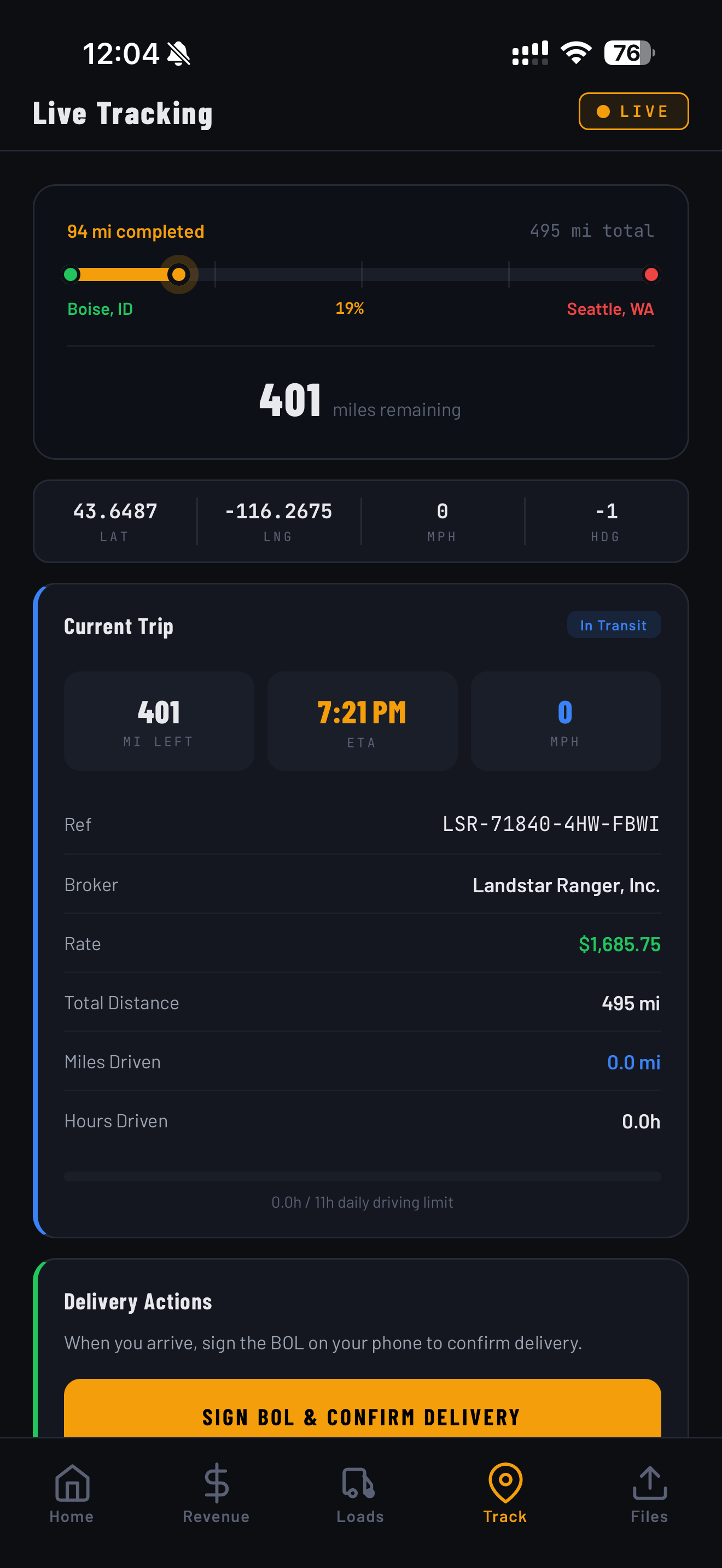Expand the Current Trip card
The height and width of the screenshot is (1568, 722).
pyautogui.click(x=119, y=626)
